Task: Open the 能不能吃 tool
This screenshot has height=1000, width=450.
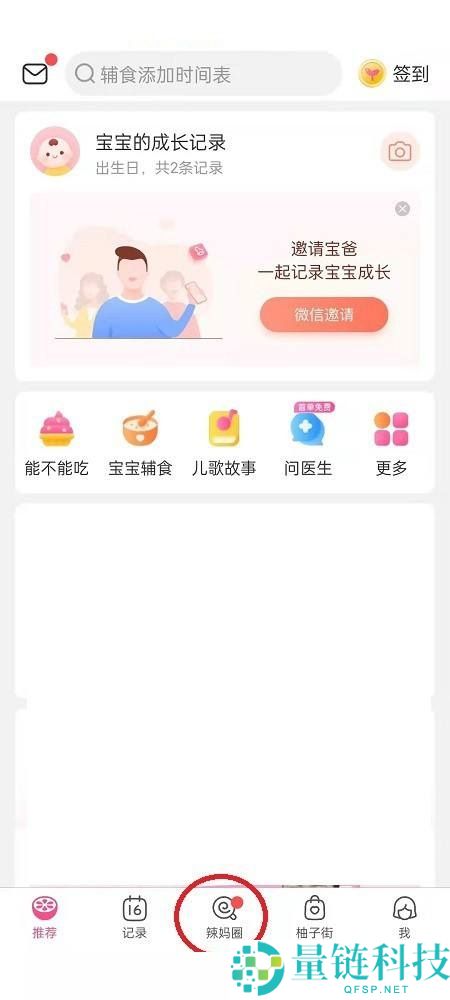Action: pos(57,444)
